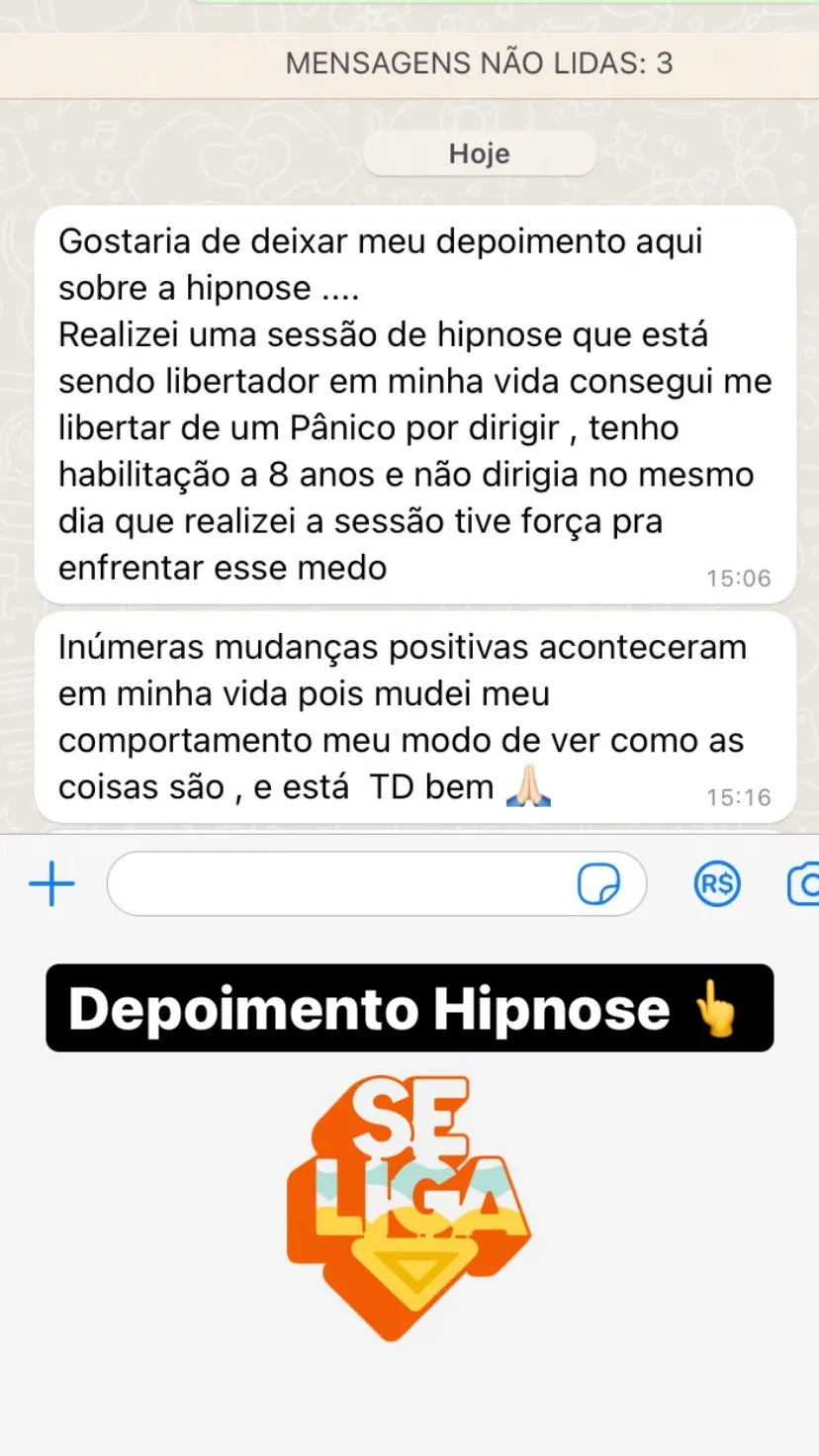Tap the 15:06 timestamp

pos(740,579)
